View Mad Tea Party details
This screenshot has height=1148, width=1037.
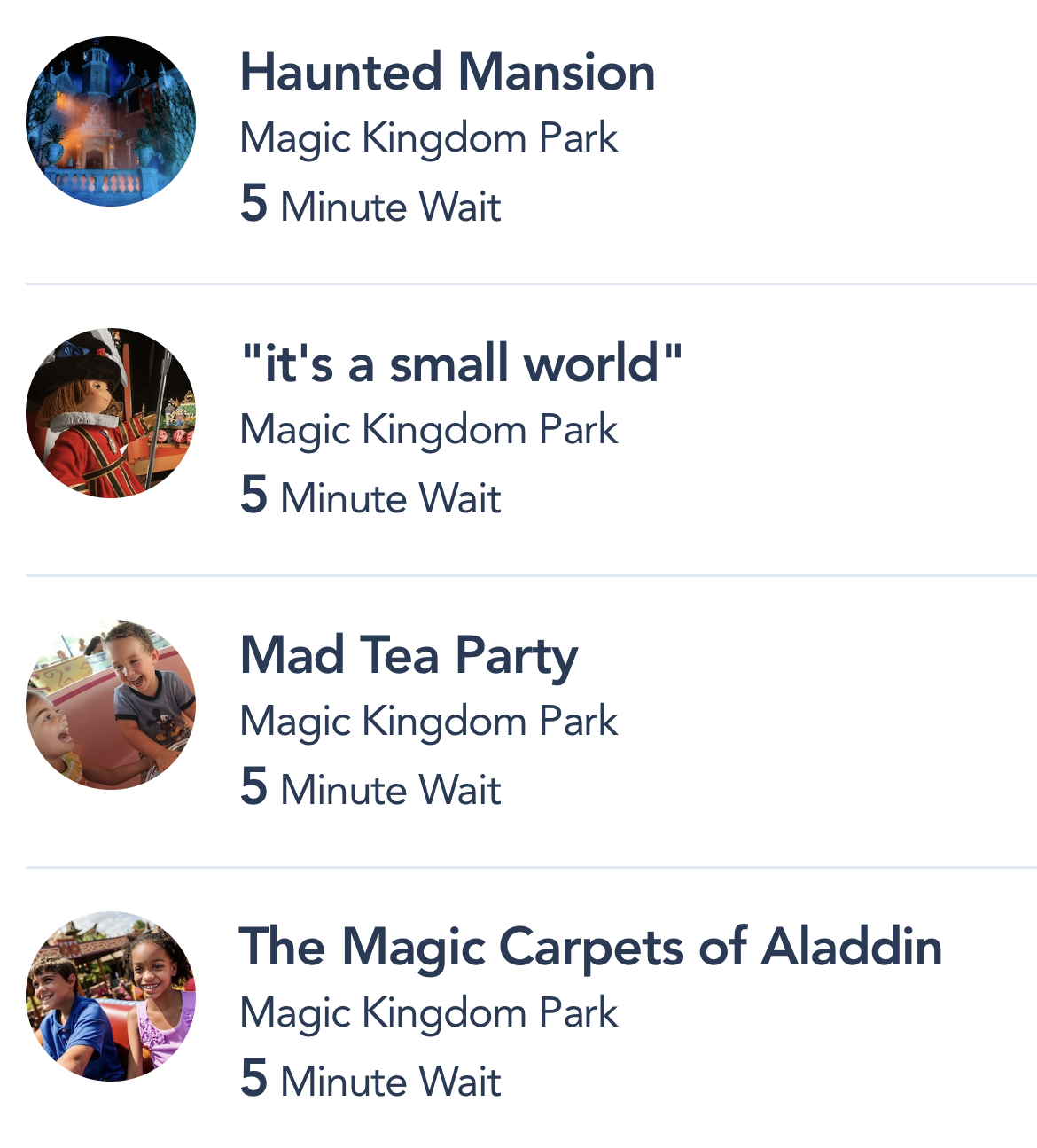click(409, 656)
